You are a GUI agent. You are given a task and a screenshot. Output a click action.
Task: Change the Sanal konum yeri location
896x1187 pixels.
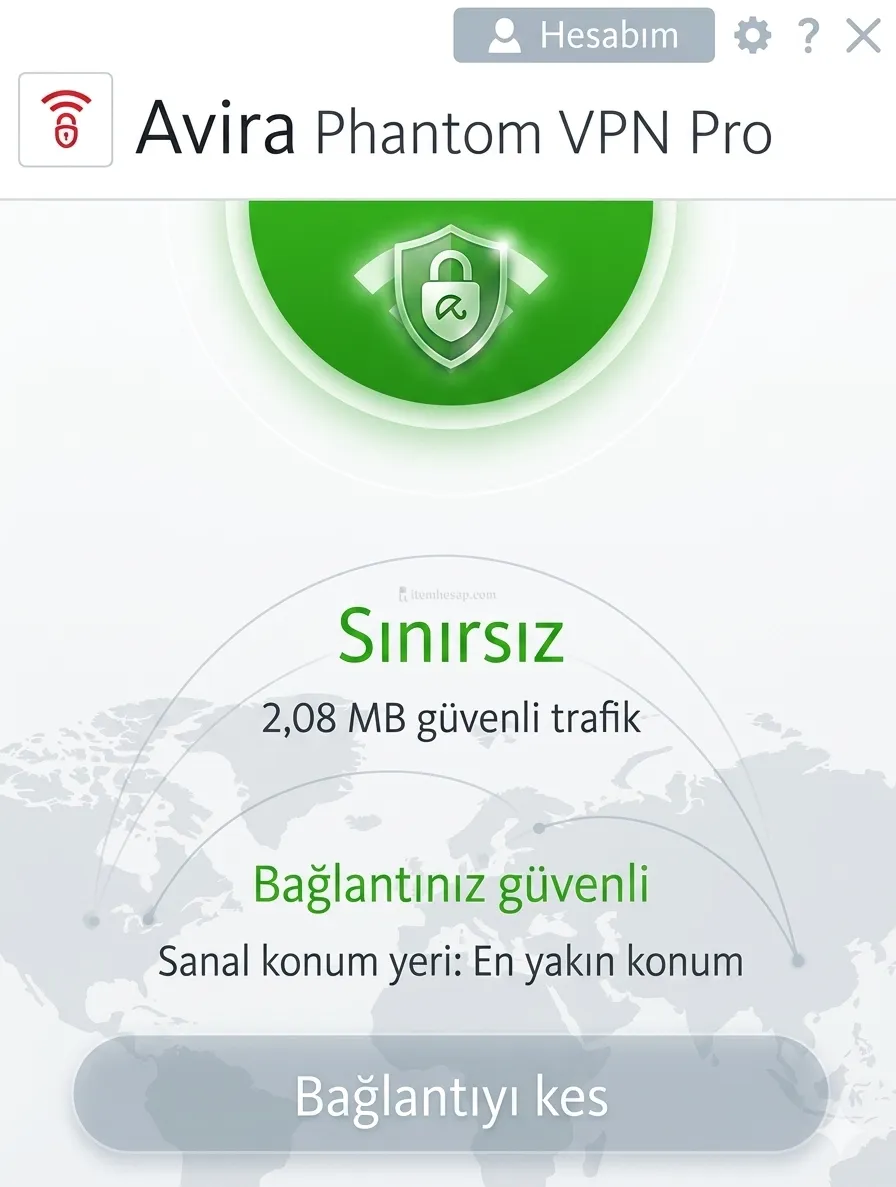(x=450, y=962)
